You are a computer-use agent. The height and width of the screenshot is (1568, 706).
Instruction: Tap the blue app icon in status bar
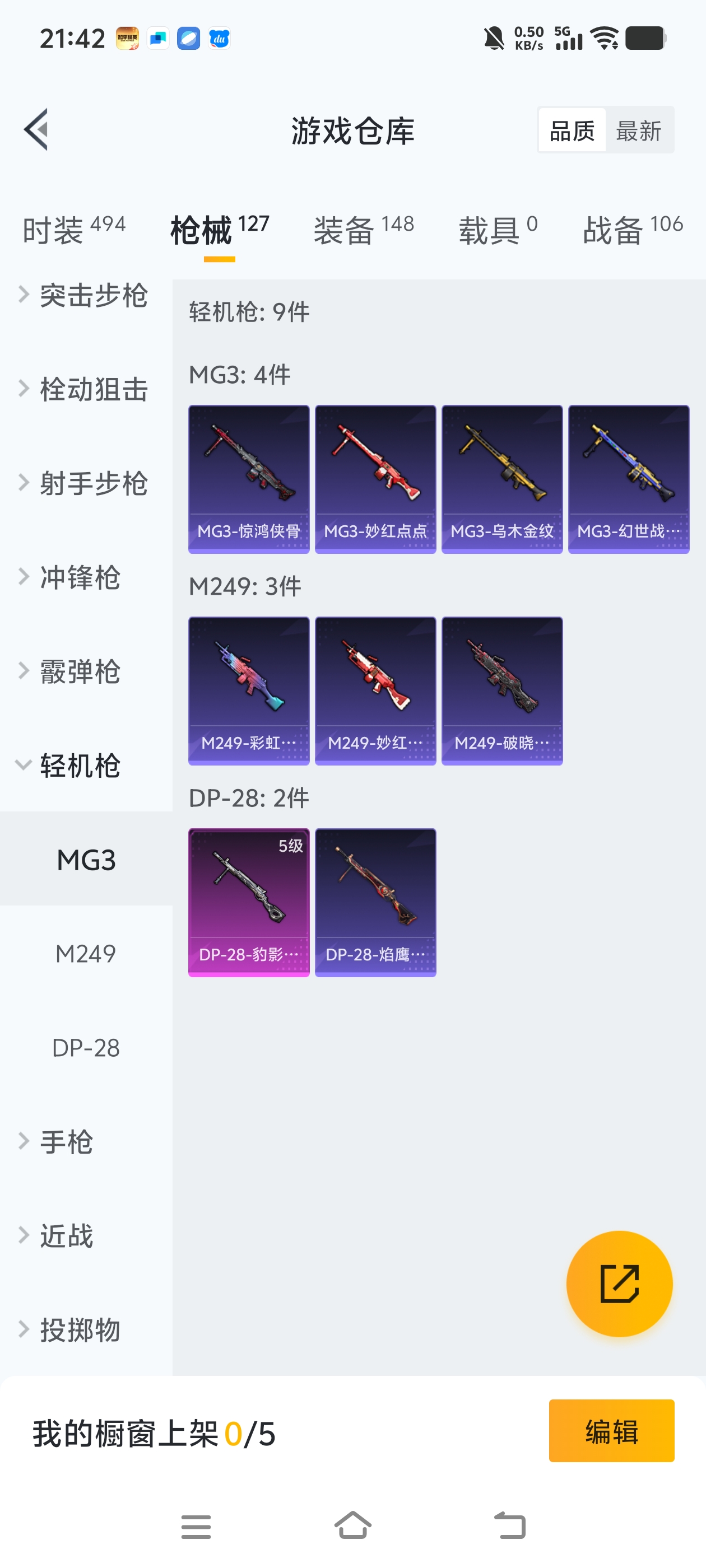[189, 38]
